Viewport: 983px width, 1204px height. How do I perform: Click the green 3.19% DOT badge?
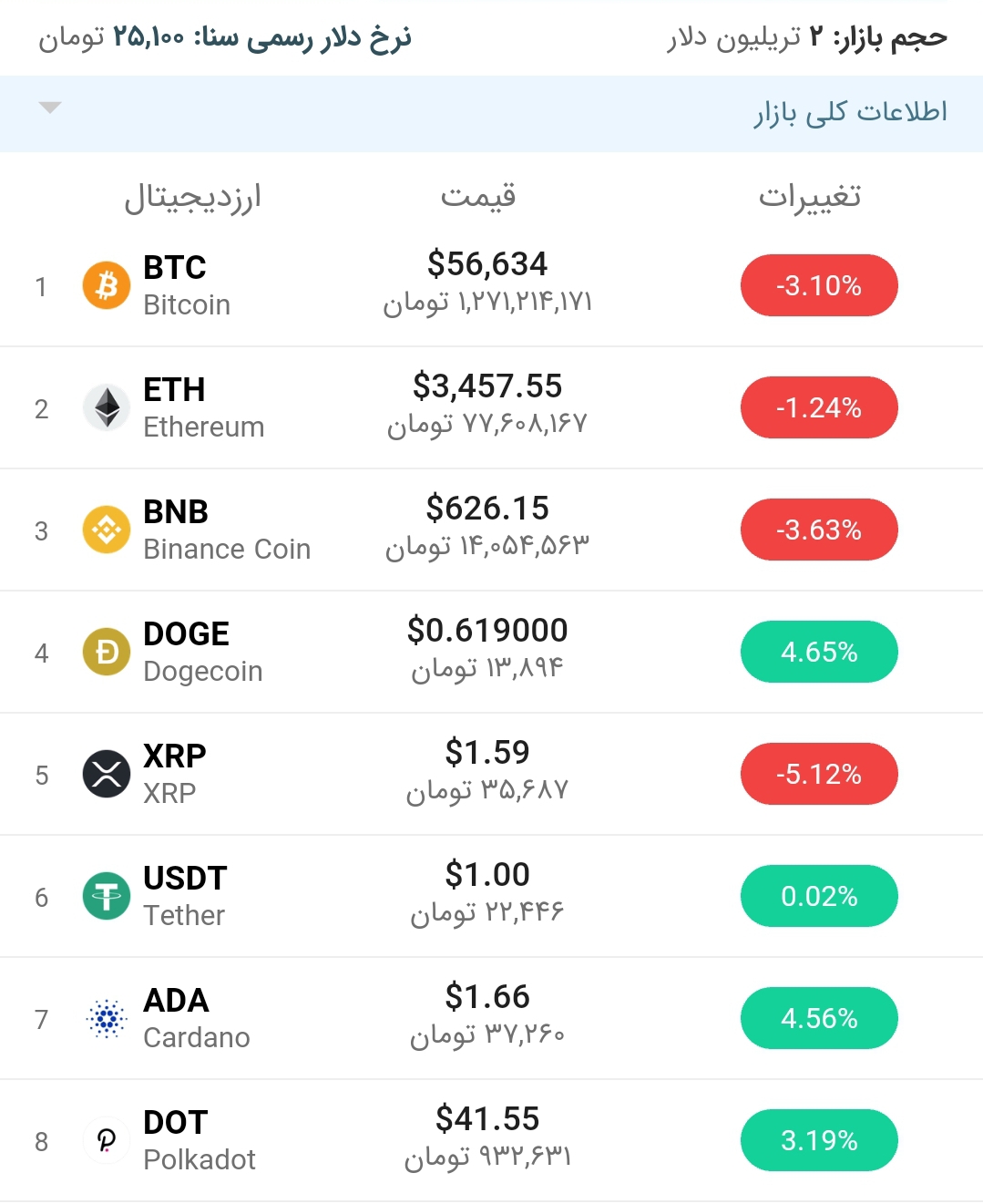818,1140
